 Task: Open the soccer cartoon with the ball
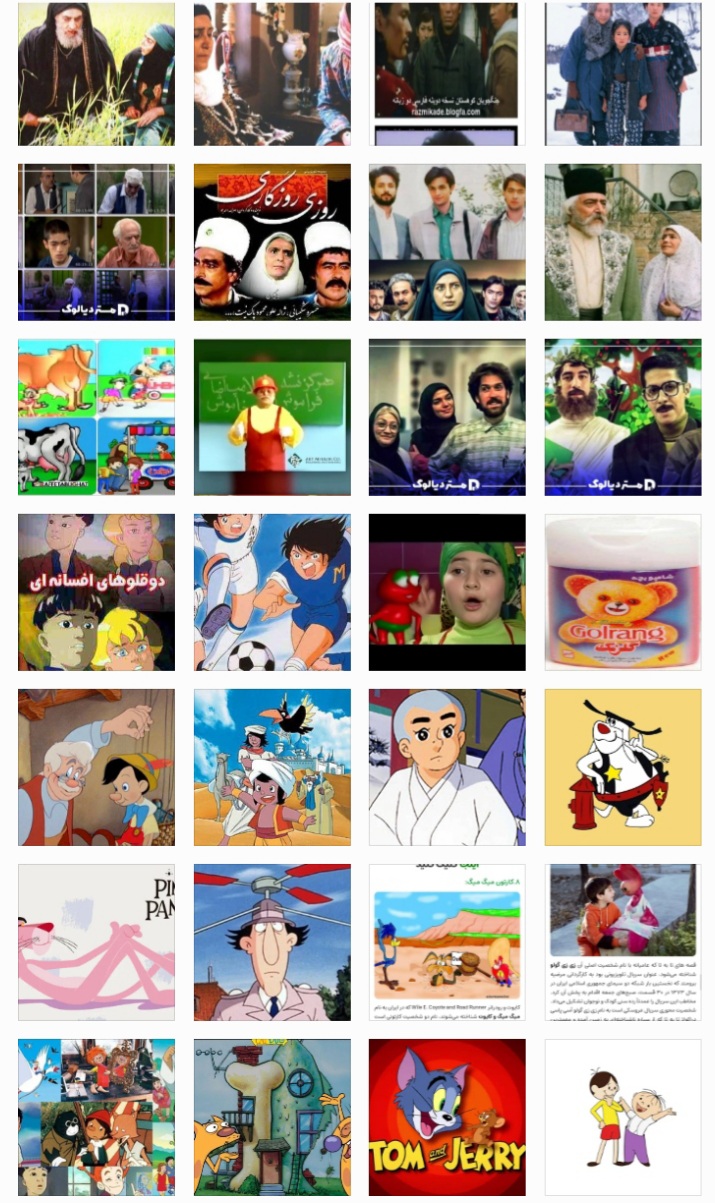point(272,592)
